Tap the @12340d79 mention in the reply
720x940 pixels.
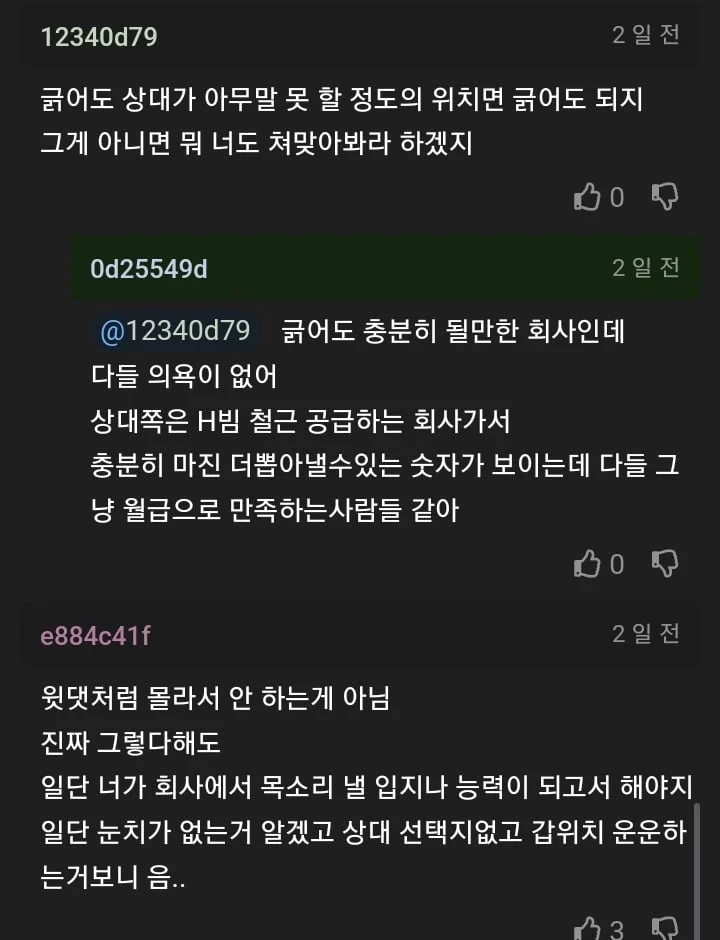[175, 331]
